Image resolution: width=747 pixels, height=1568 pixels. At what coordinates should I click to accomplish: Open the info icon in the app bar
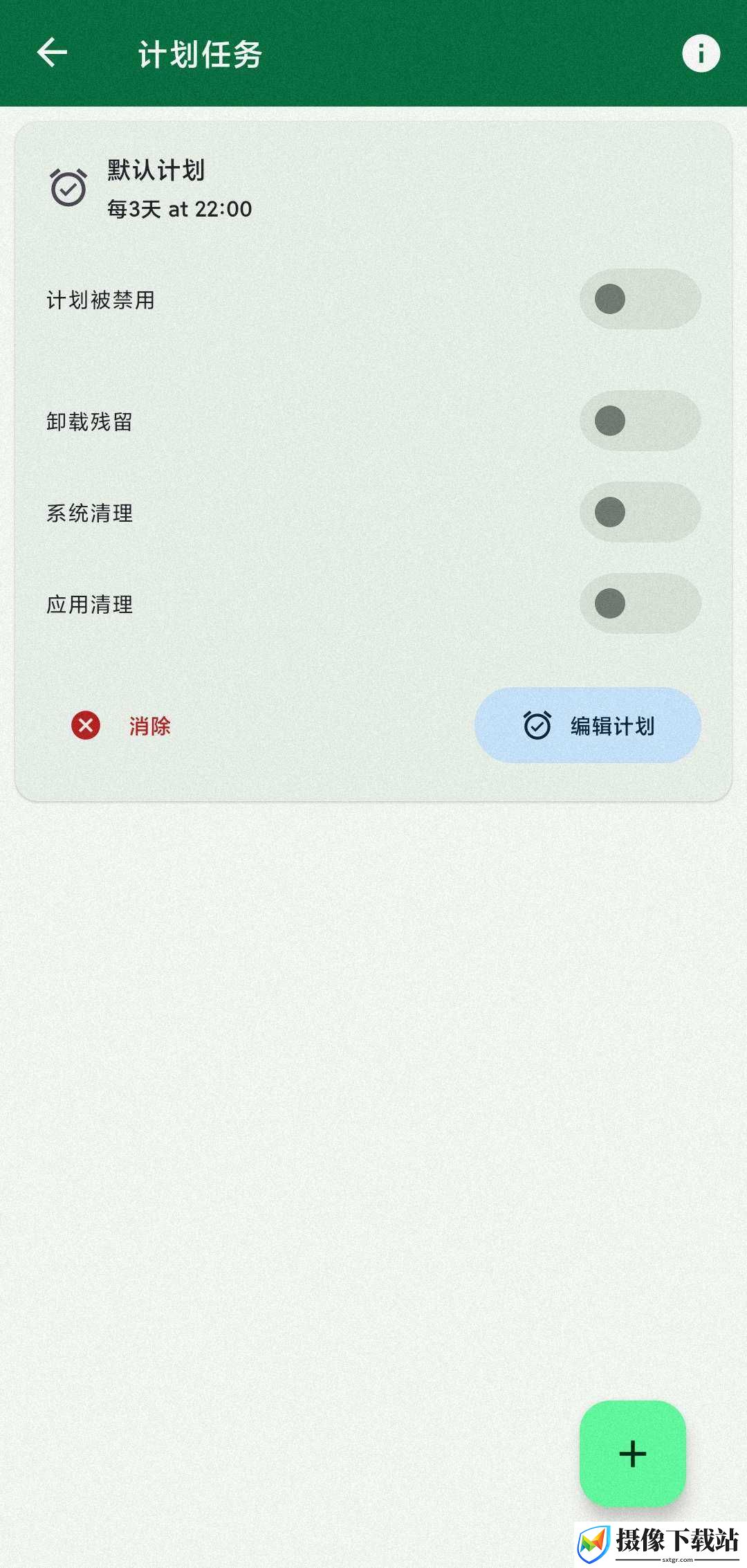tap(701, 53)
